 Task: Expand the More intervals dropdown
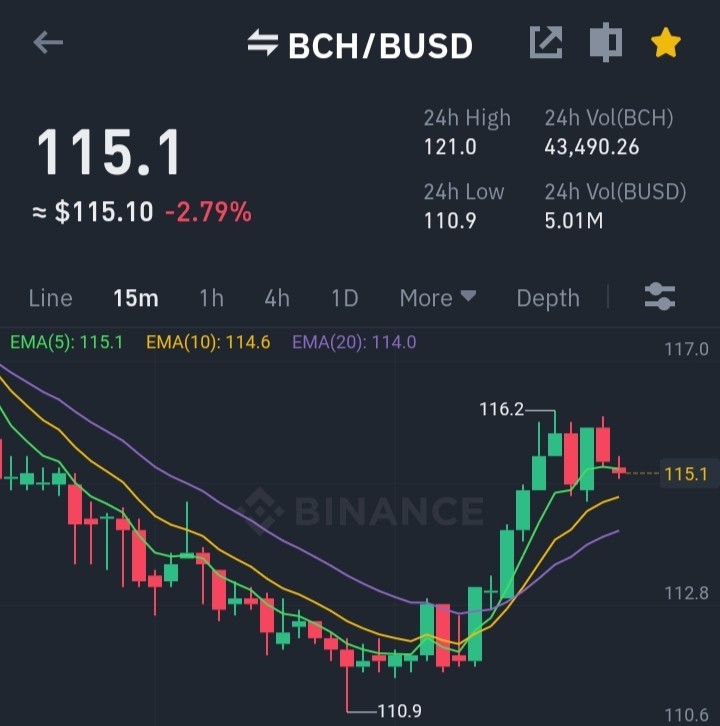[438, 298]
